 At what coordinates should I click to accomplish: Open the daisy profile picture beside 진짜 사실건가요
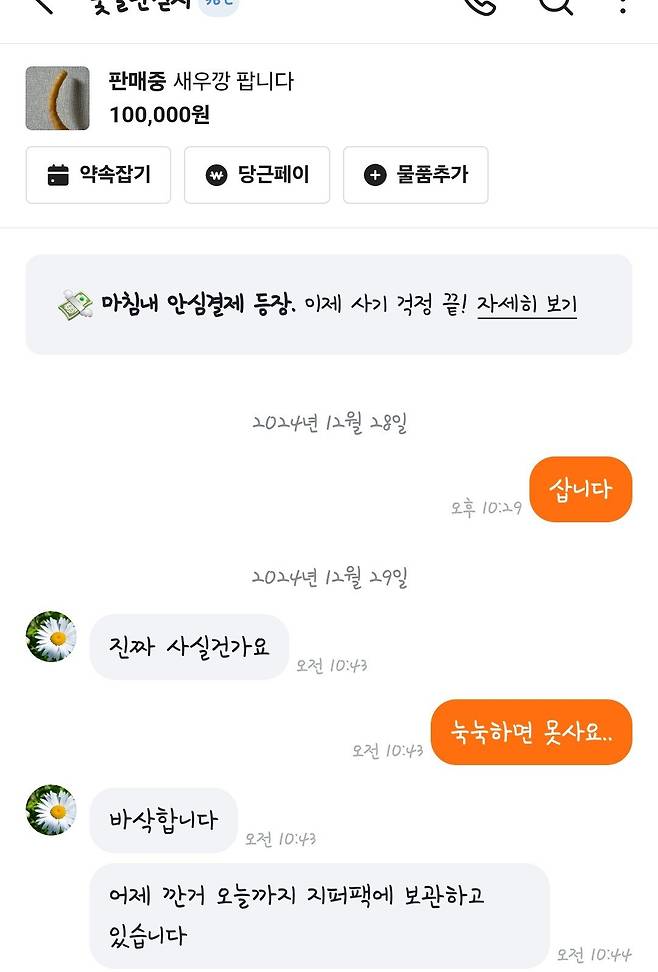[50, 637]
